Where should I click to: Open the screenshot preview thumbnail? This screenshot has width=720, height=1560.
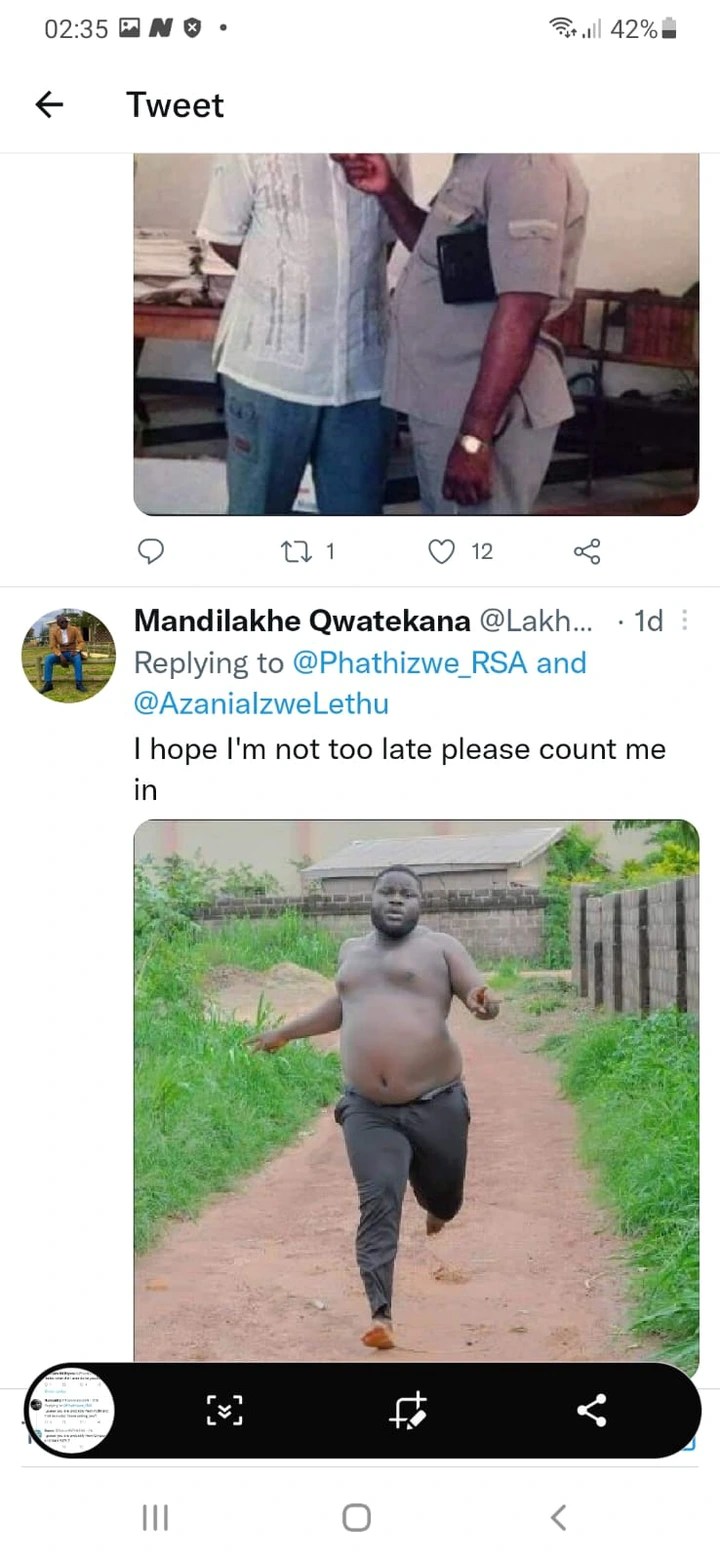tap(70, 1411)
